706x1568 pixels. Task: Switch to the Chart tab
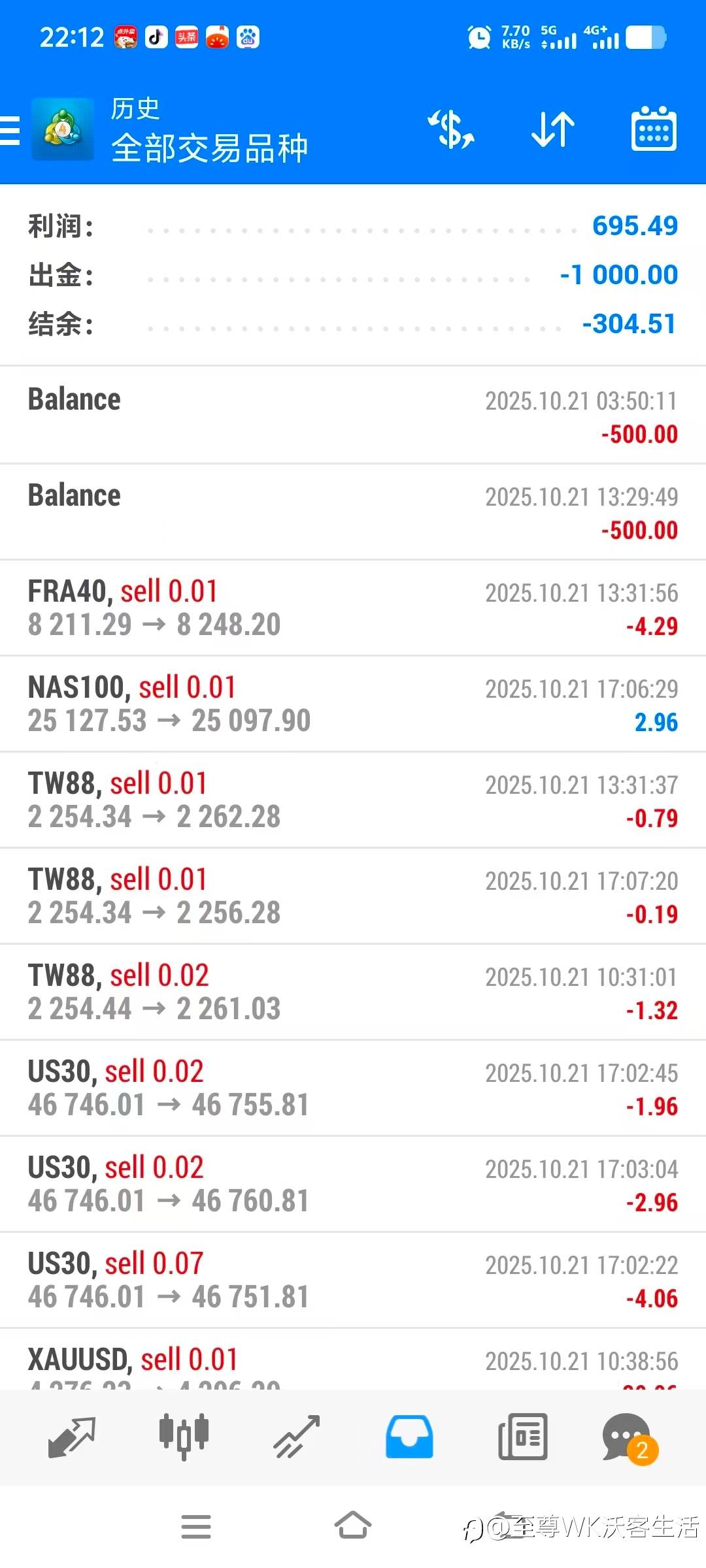pos(184,1437)
